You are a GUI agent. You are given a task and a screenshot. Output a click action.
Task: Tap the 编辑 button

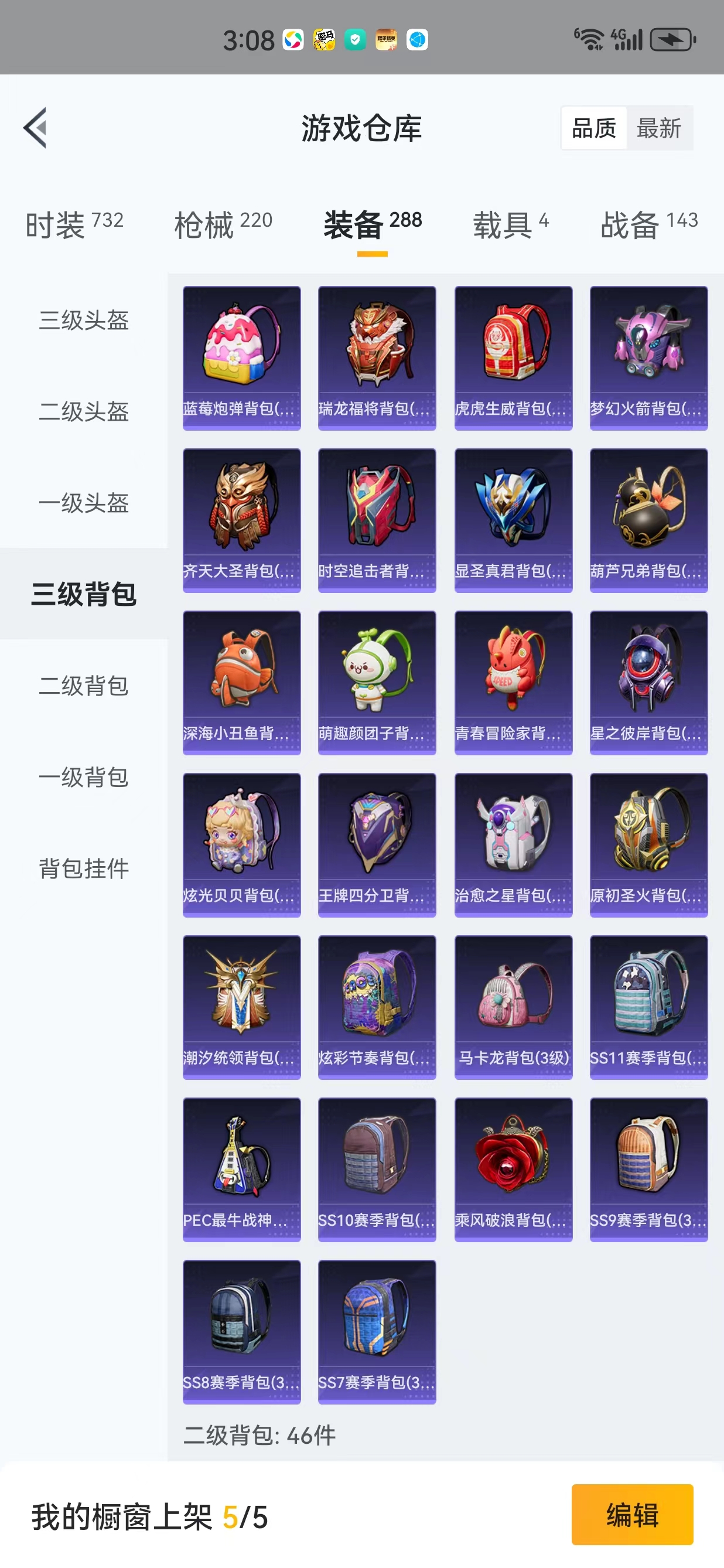(x=632, y=1515)
